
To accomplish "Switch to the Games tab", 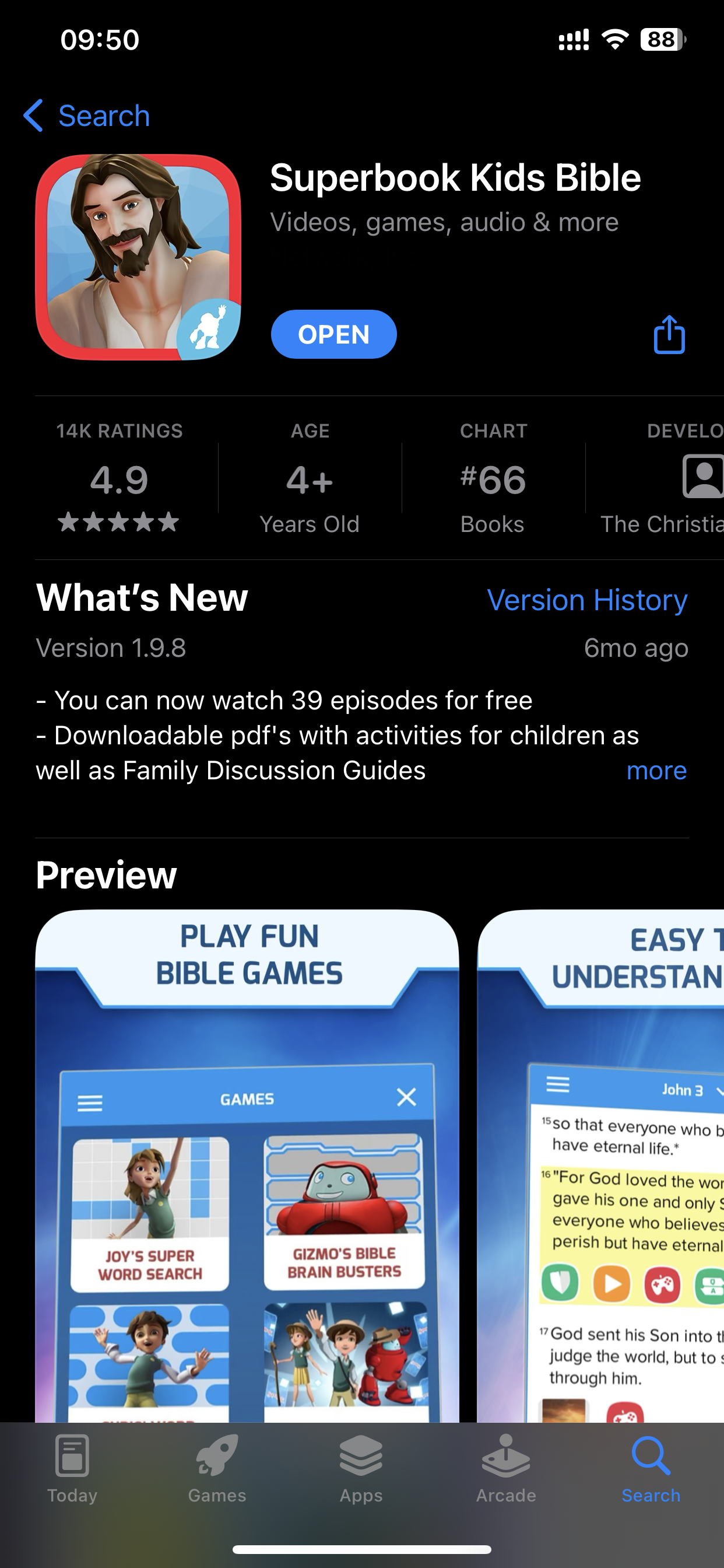I will click(x=217, y=1468).
